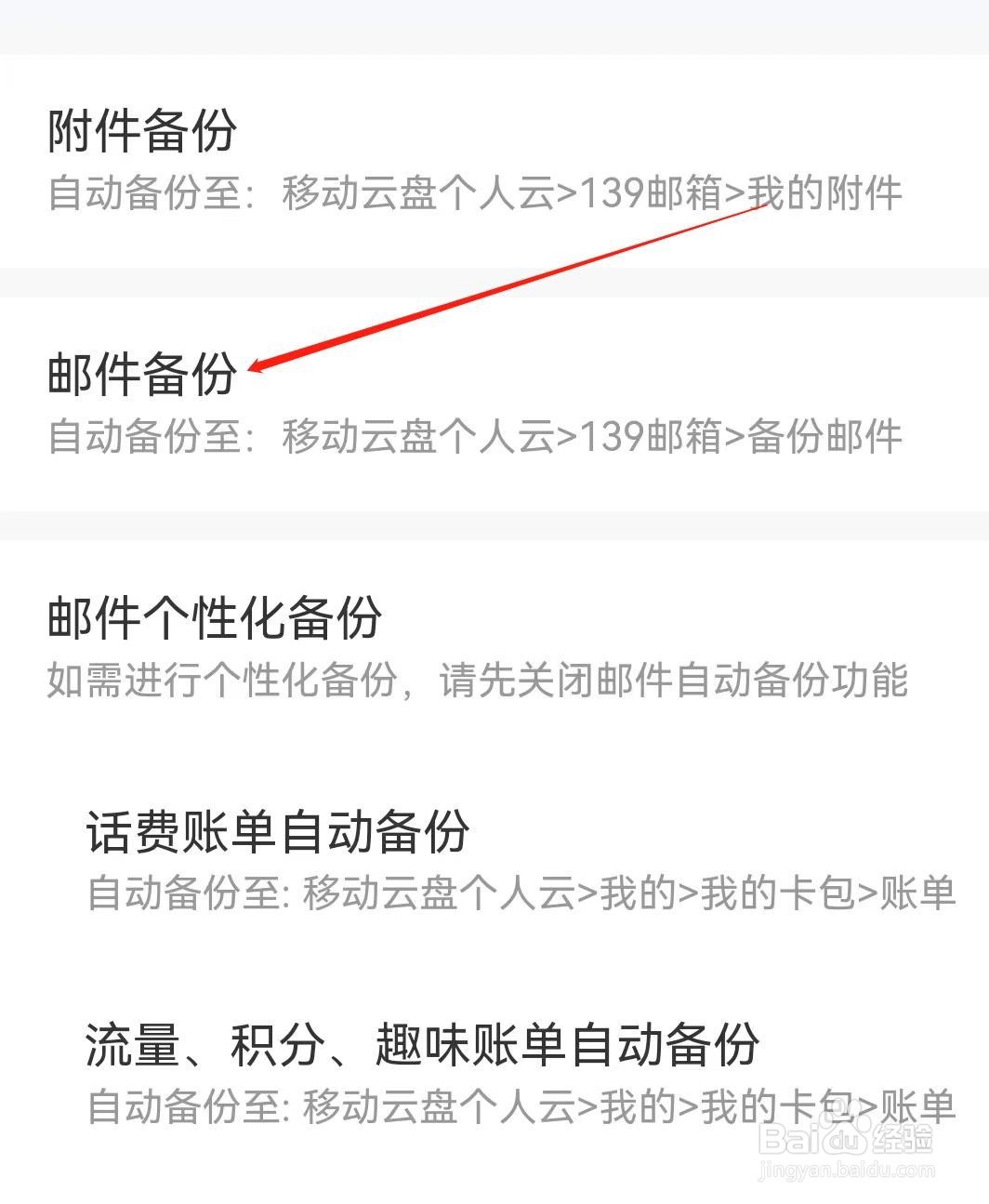
Task: Open the 备份邮件 backup destination link
Action: tap(827, 438)
